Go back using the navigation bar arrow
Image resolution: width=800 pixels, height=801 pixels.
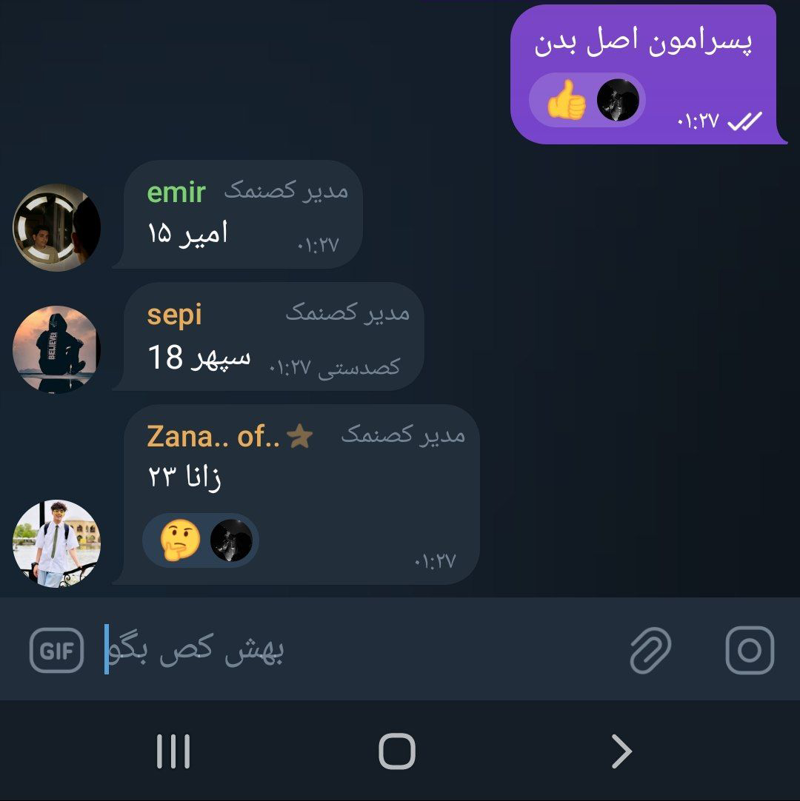(x=621, y=751)
